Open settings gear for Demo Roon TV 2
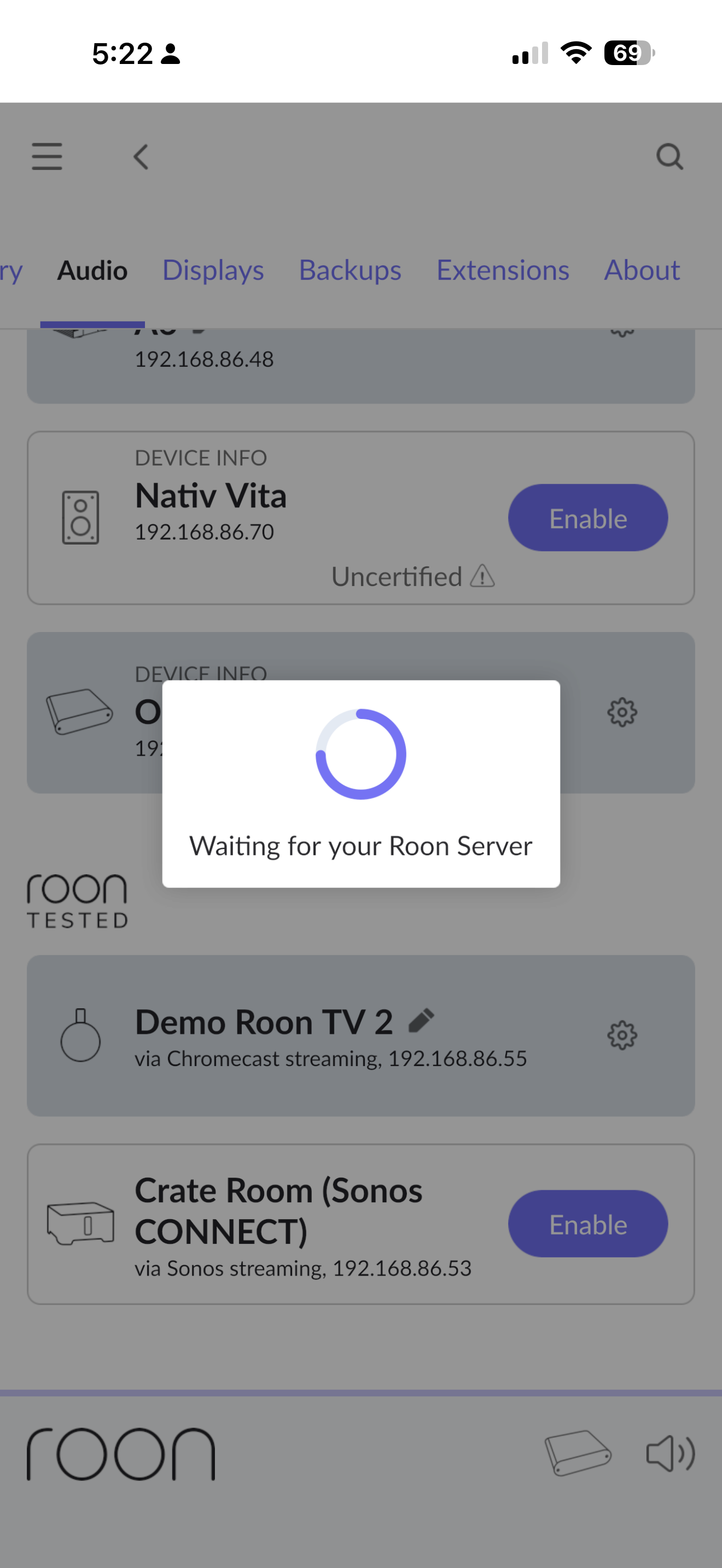 coord(622,1035)
